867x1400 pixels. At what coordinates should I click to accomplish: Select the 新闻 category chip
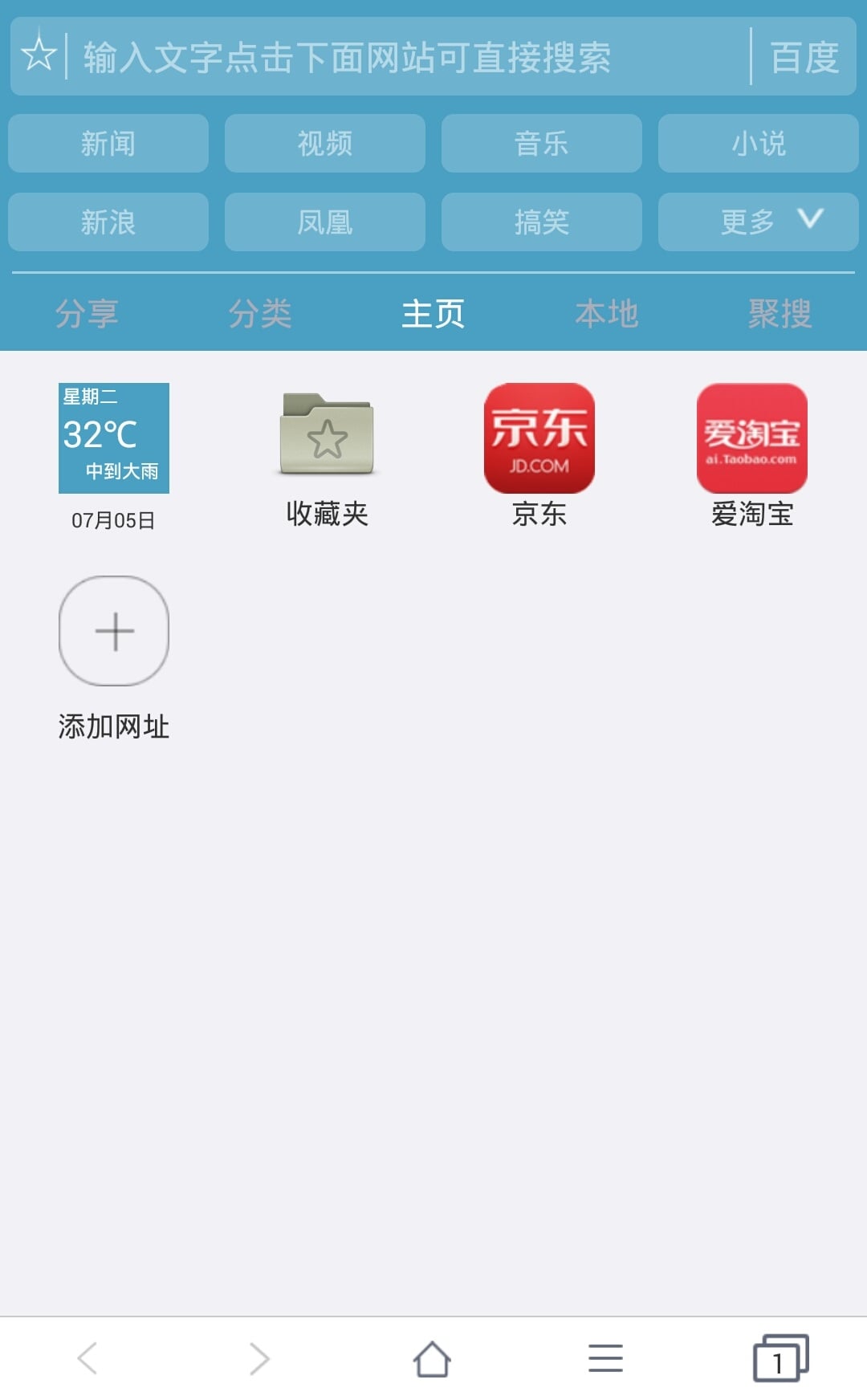pos(108,143)
